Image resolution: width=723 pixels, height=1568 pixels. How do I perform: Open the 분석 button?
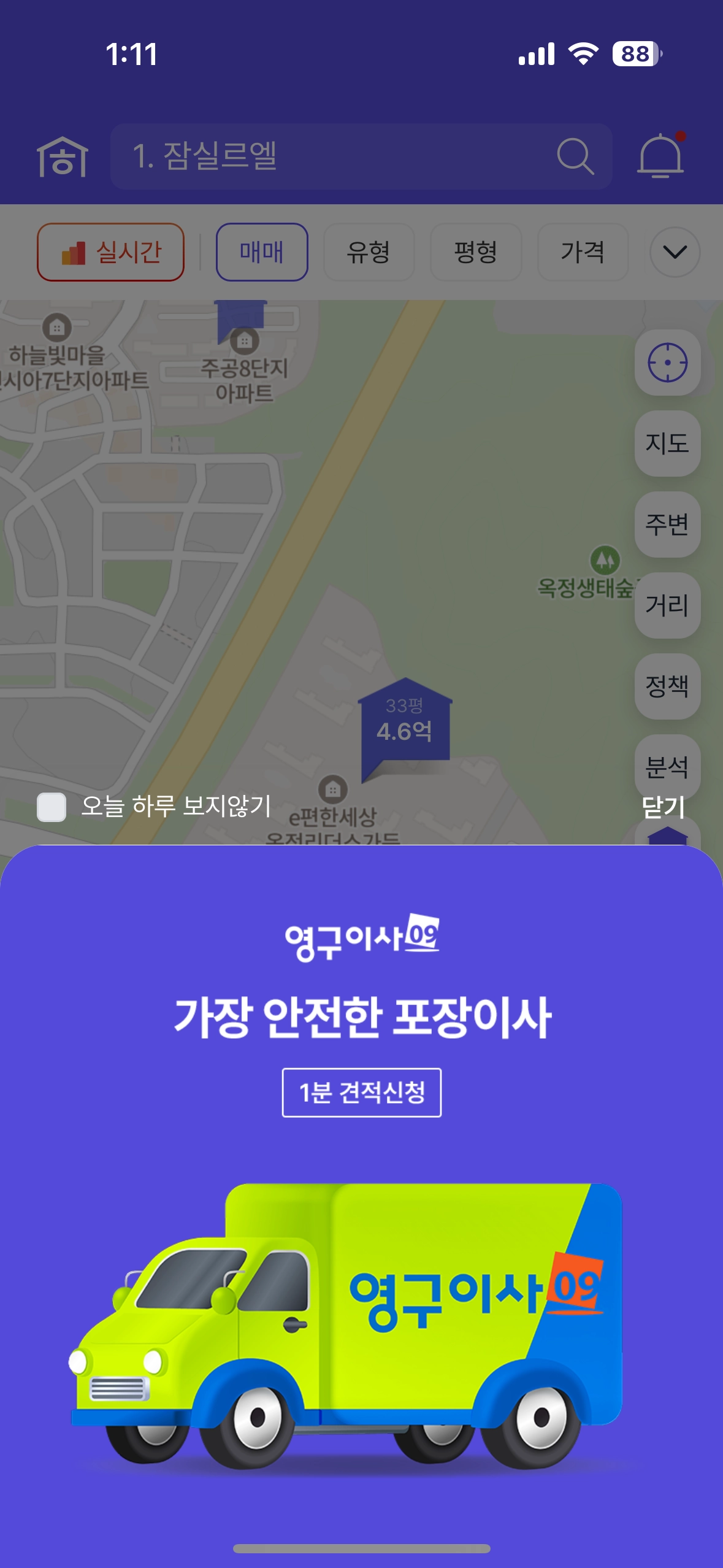pos(667,767)
